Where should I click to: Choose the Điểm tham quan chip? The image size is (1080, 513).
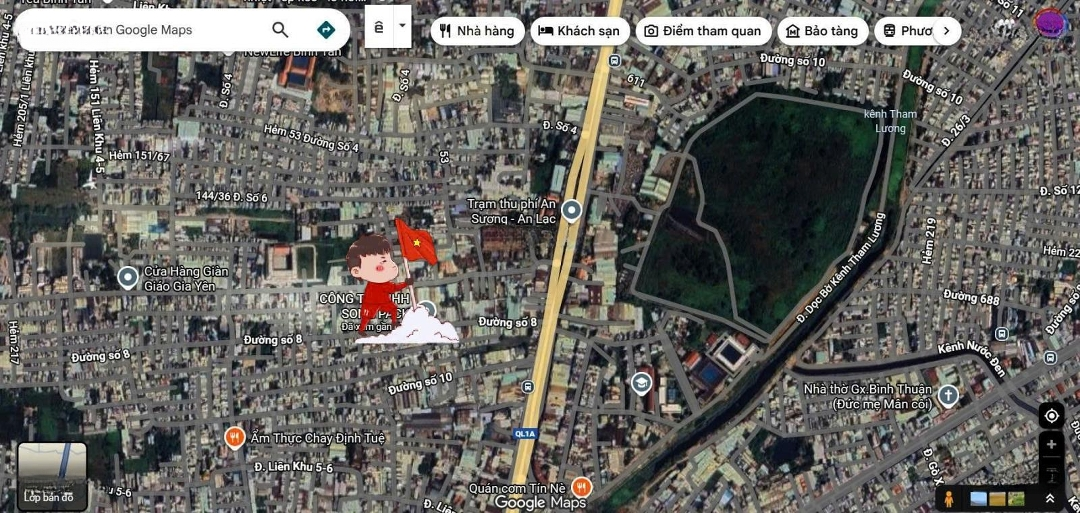coord(704,31)
